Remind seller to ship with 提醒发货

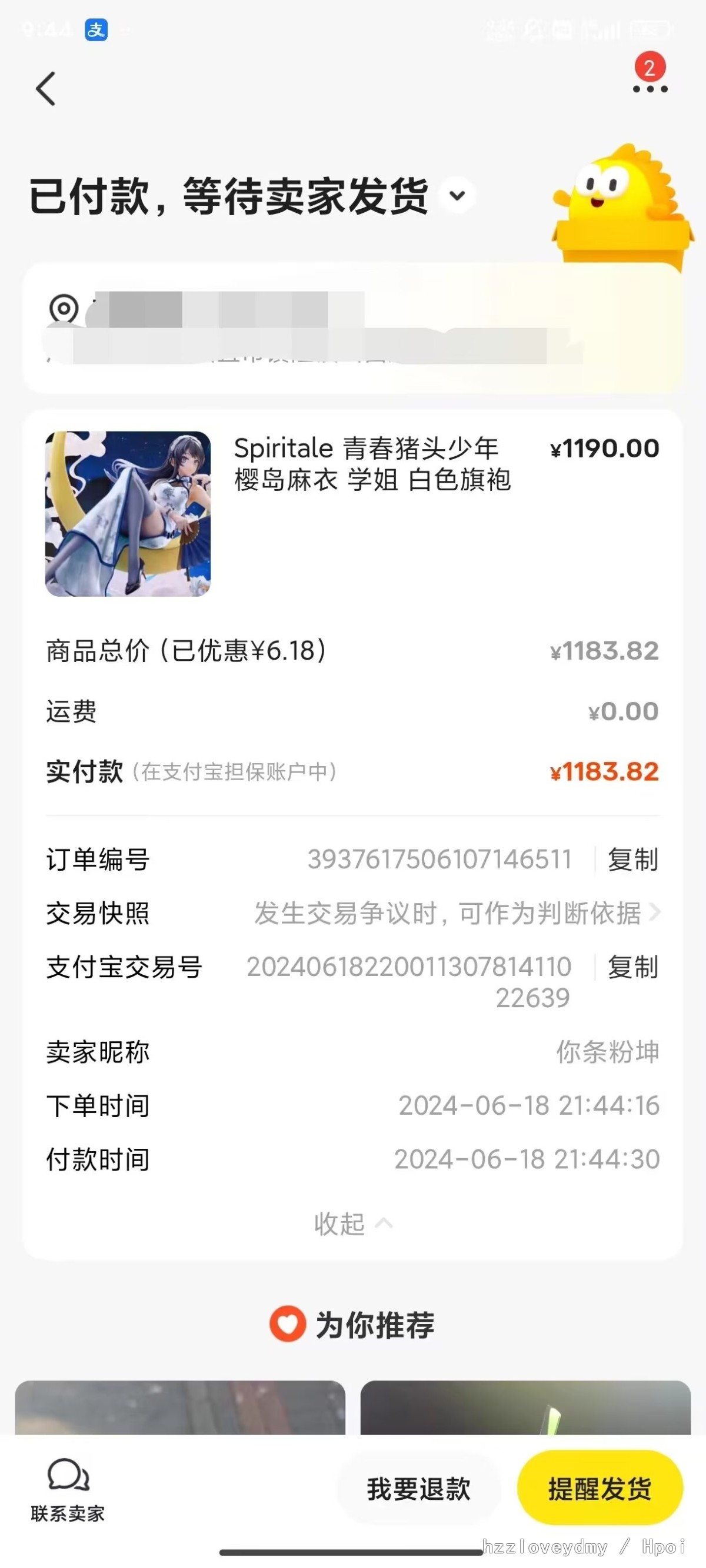(600, 1489)
